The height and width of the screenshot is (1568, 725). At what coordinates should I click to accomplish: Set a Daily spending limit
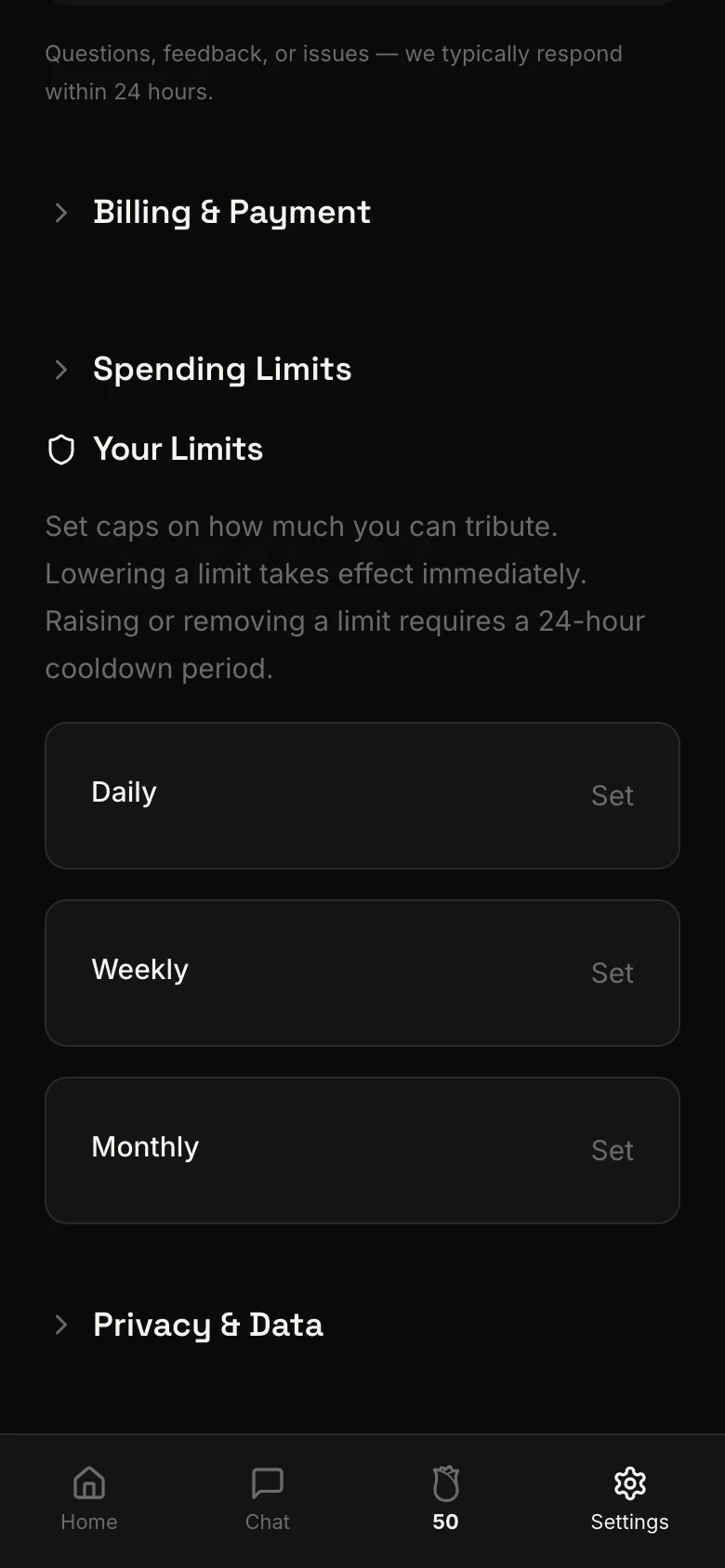pos(613,795)
